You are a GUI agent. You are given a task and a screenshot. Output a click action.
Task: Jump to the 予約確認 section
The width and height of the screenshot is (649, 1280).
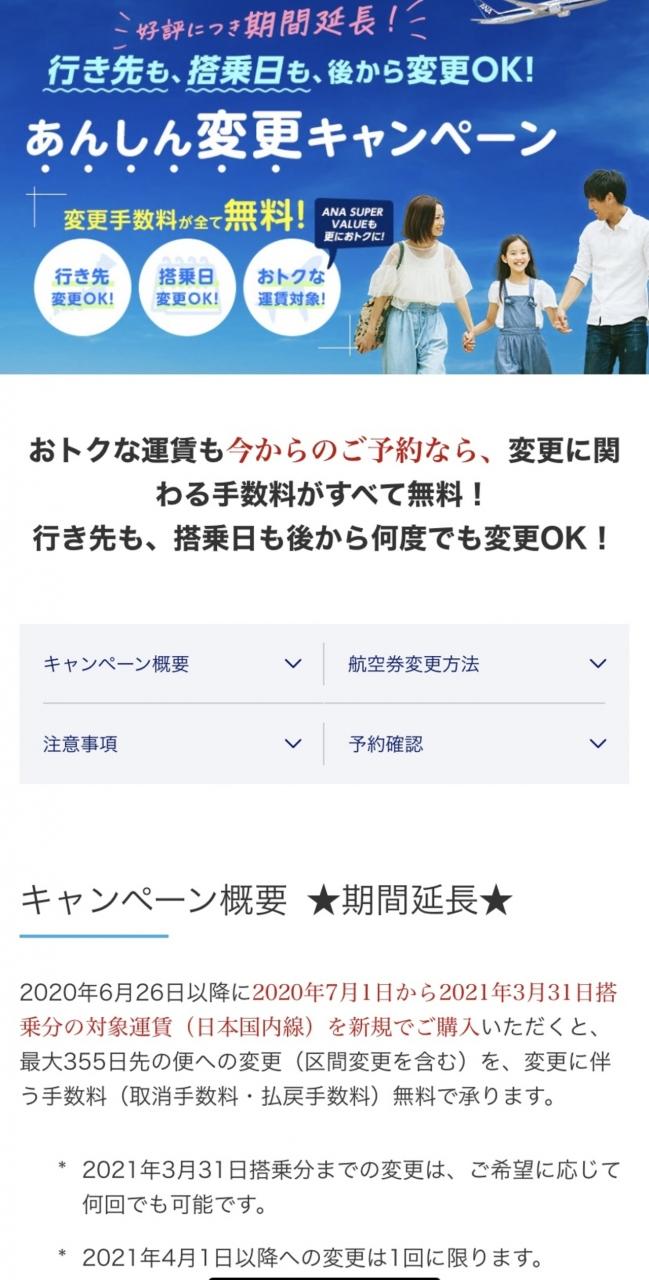477,744
